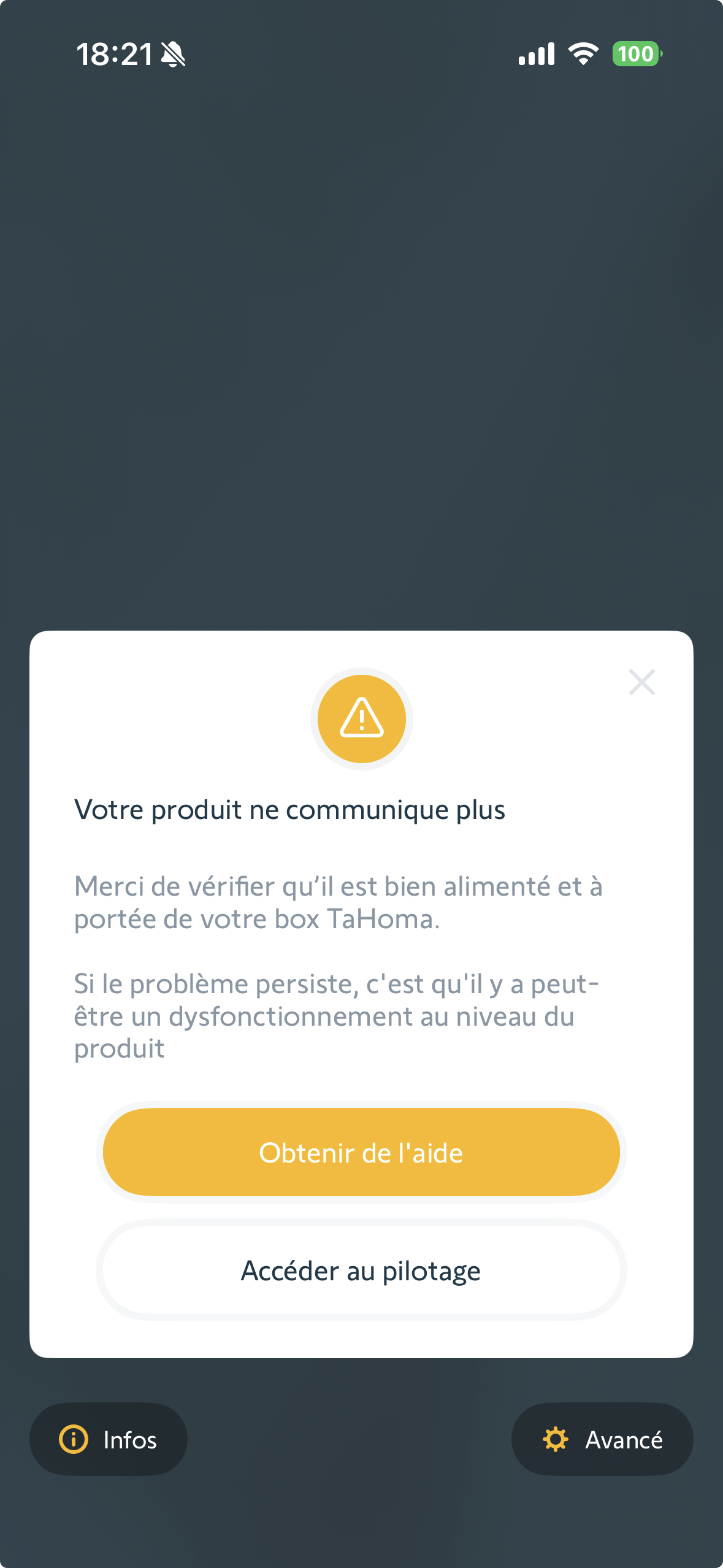Select Accéder au pilotage
Screen dimensions: 723x1568
click(361, 1270)
